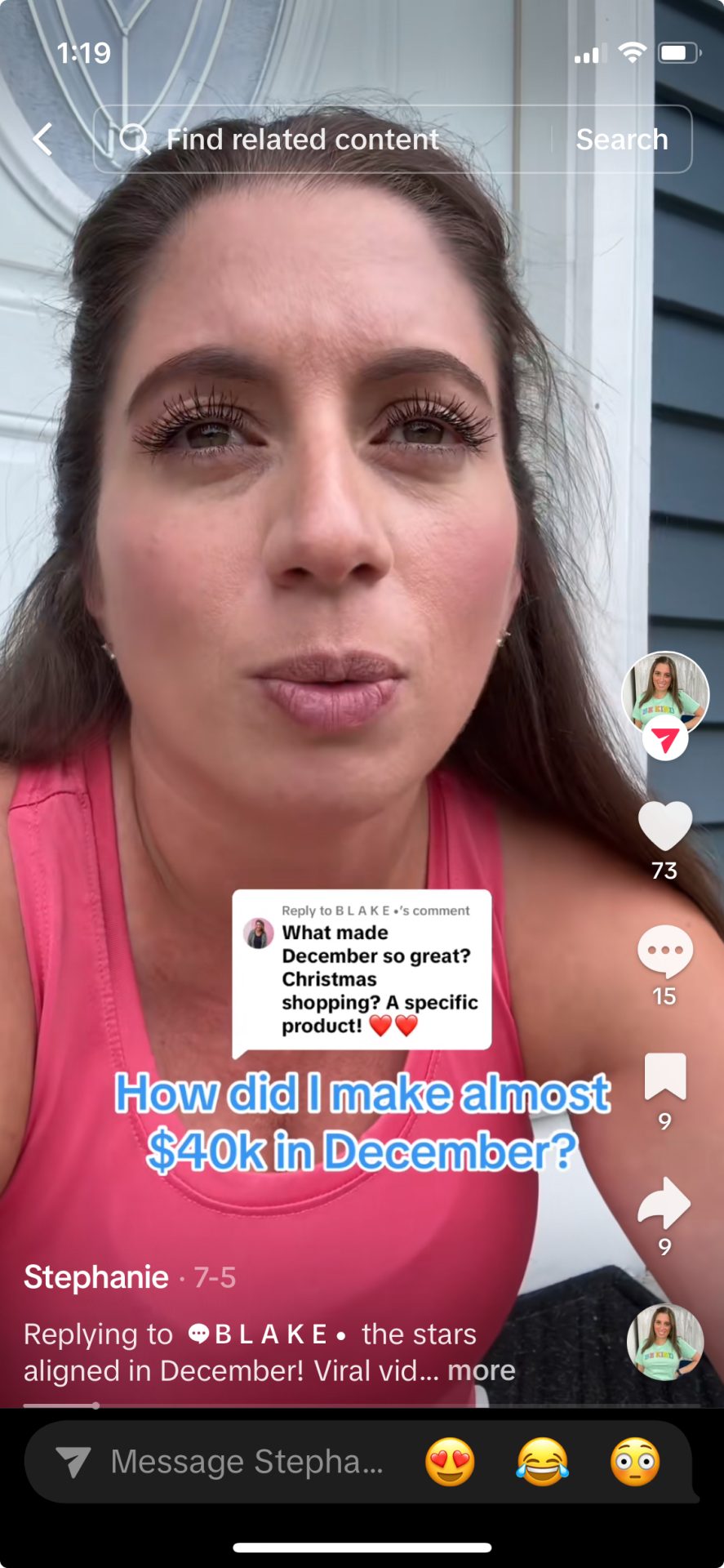
Task: Send the laughing tears emoji reaction
Action: [x=542, y=1462]
